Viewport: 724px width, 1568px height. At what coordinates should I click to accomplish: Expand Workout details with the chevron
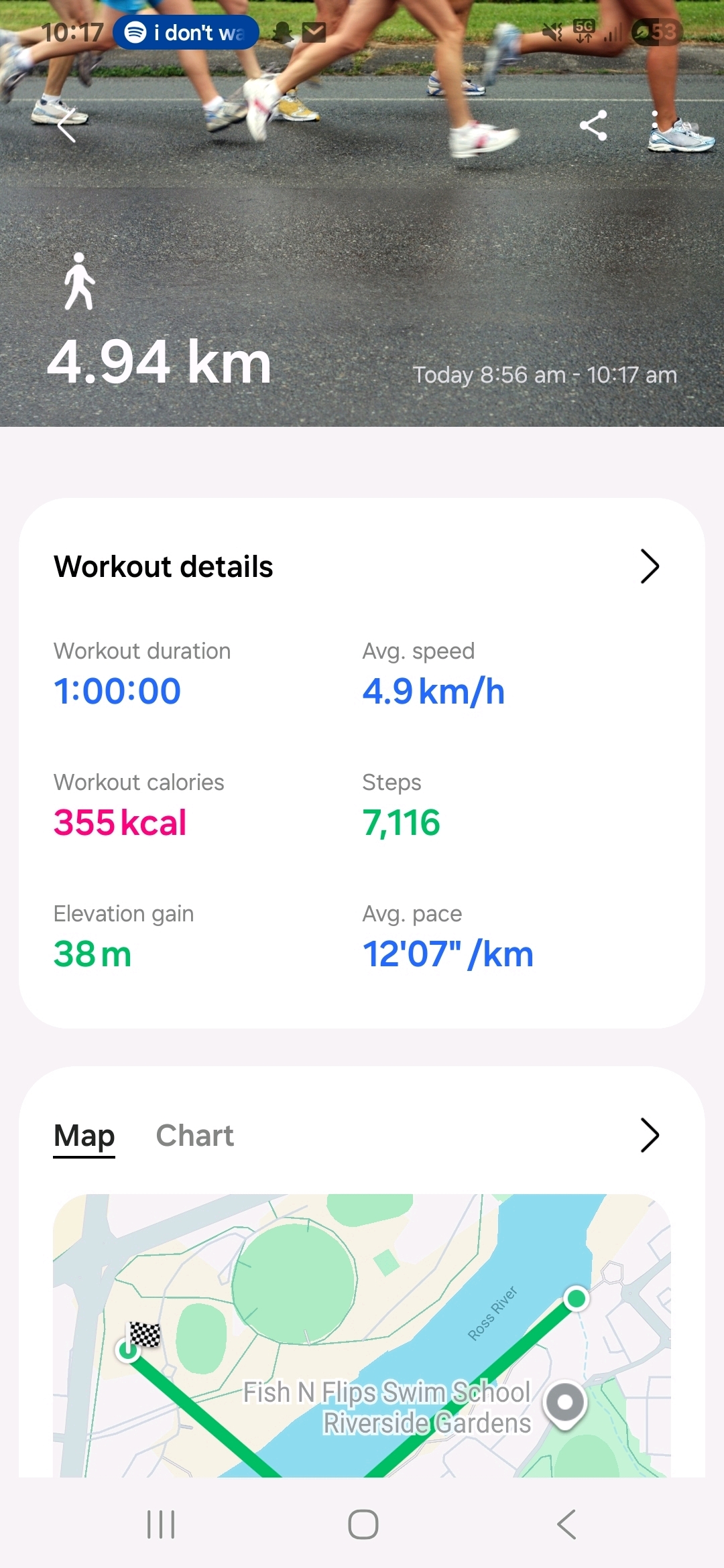coord(649,567)
